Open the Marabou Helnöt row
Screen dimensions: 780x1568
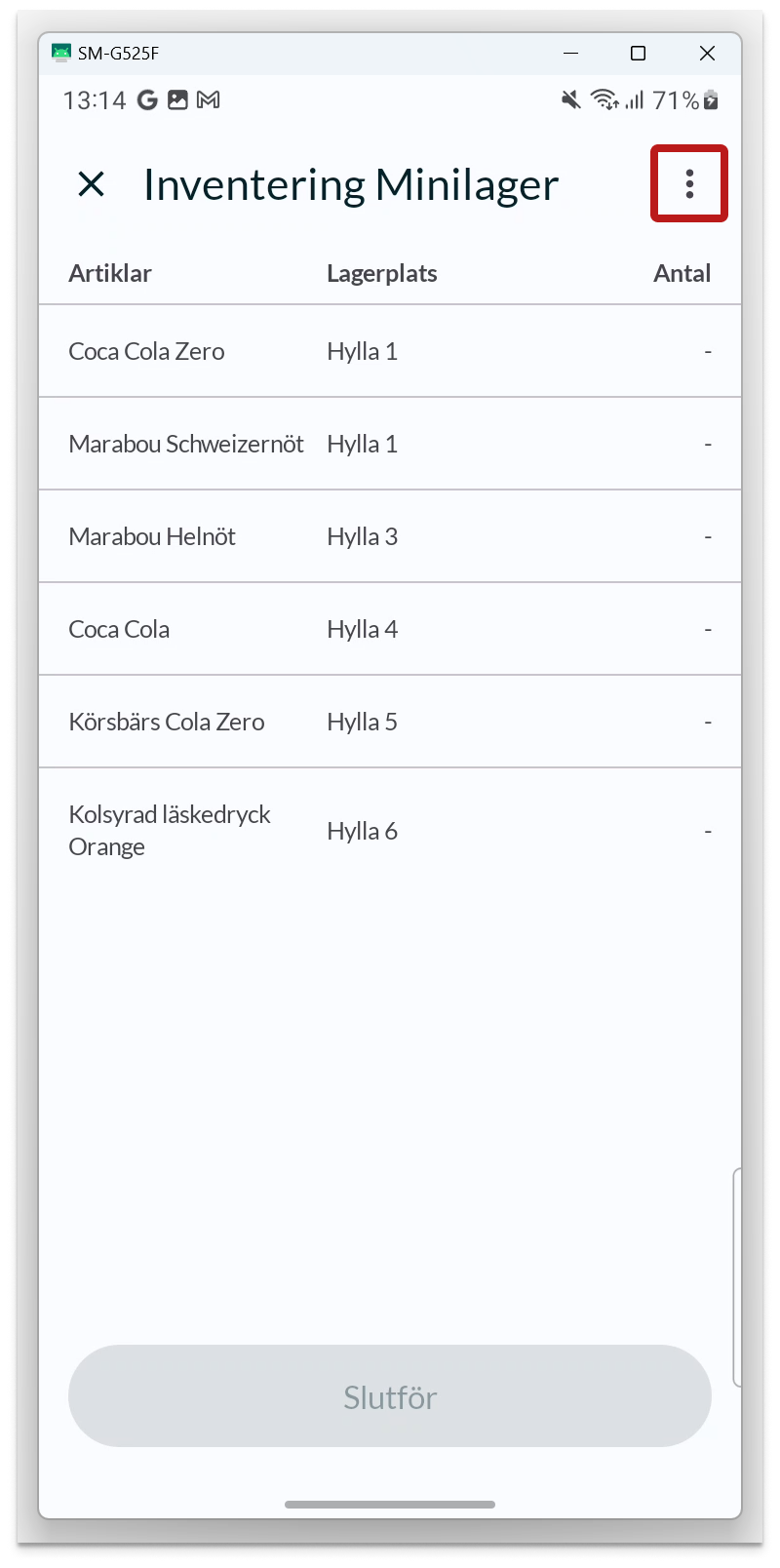(x=390, y=536)
